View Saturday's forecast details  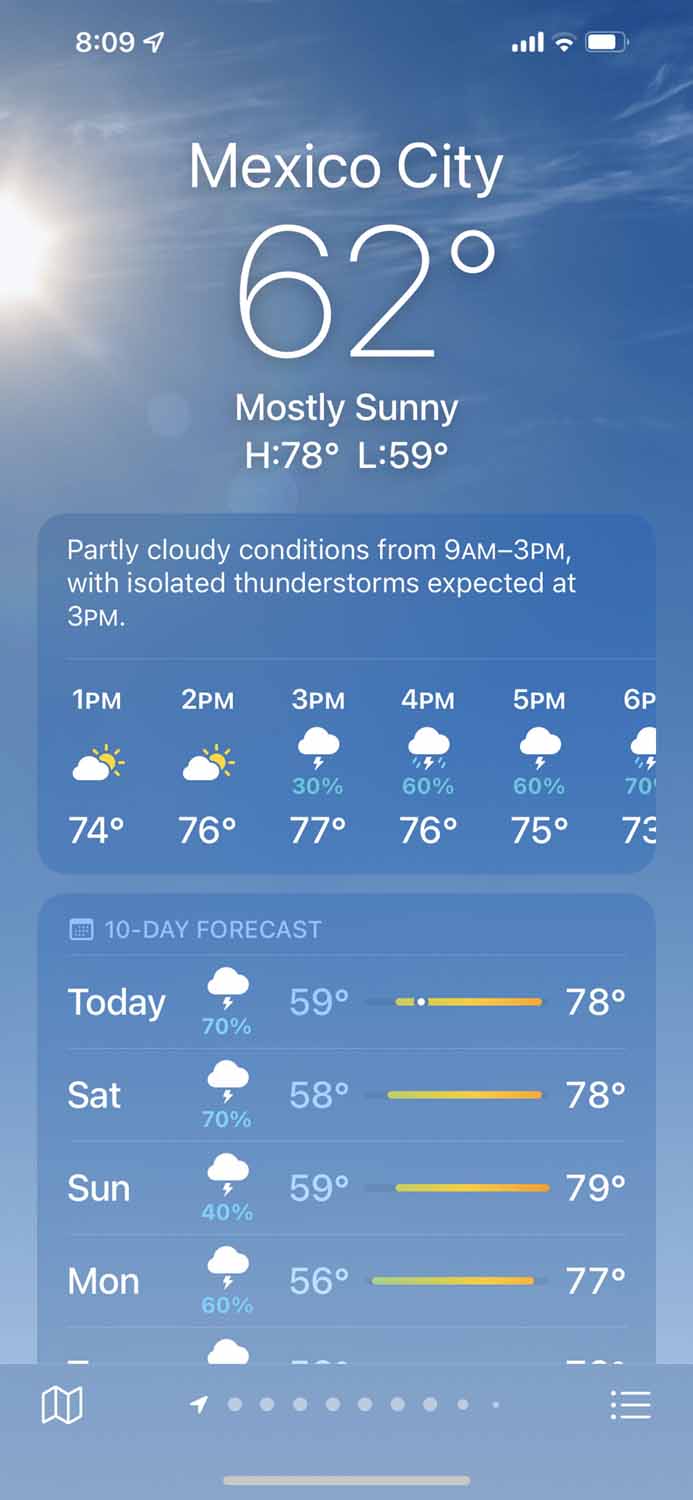(346, 1095)
